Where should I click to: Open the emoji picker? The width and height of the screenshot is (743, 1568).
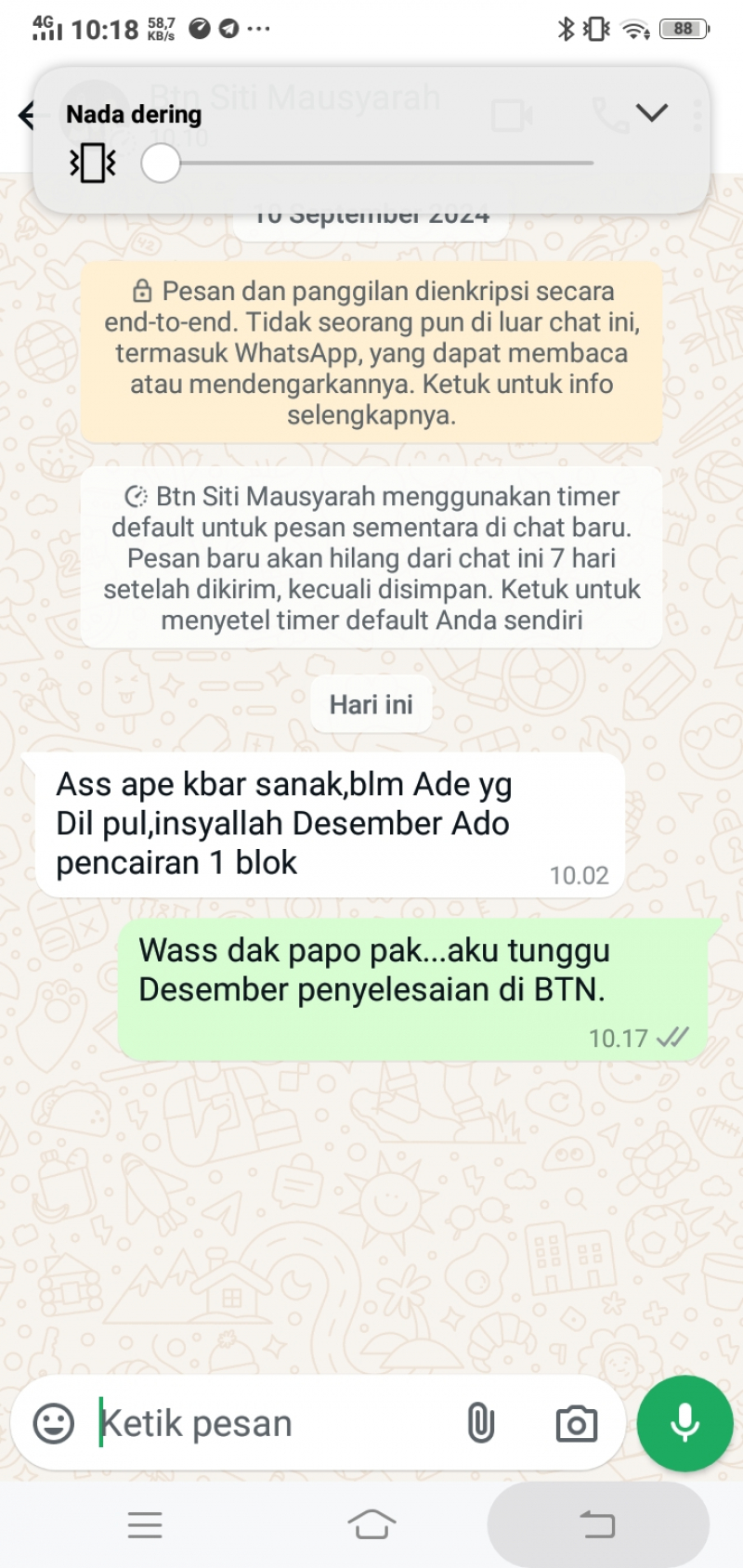pyautogui.click(x=54, y=1423)
